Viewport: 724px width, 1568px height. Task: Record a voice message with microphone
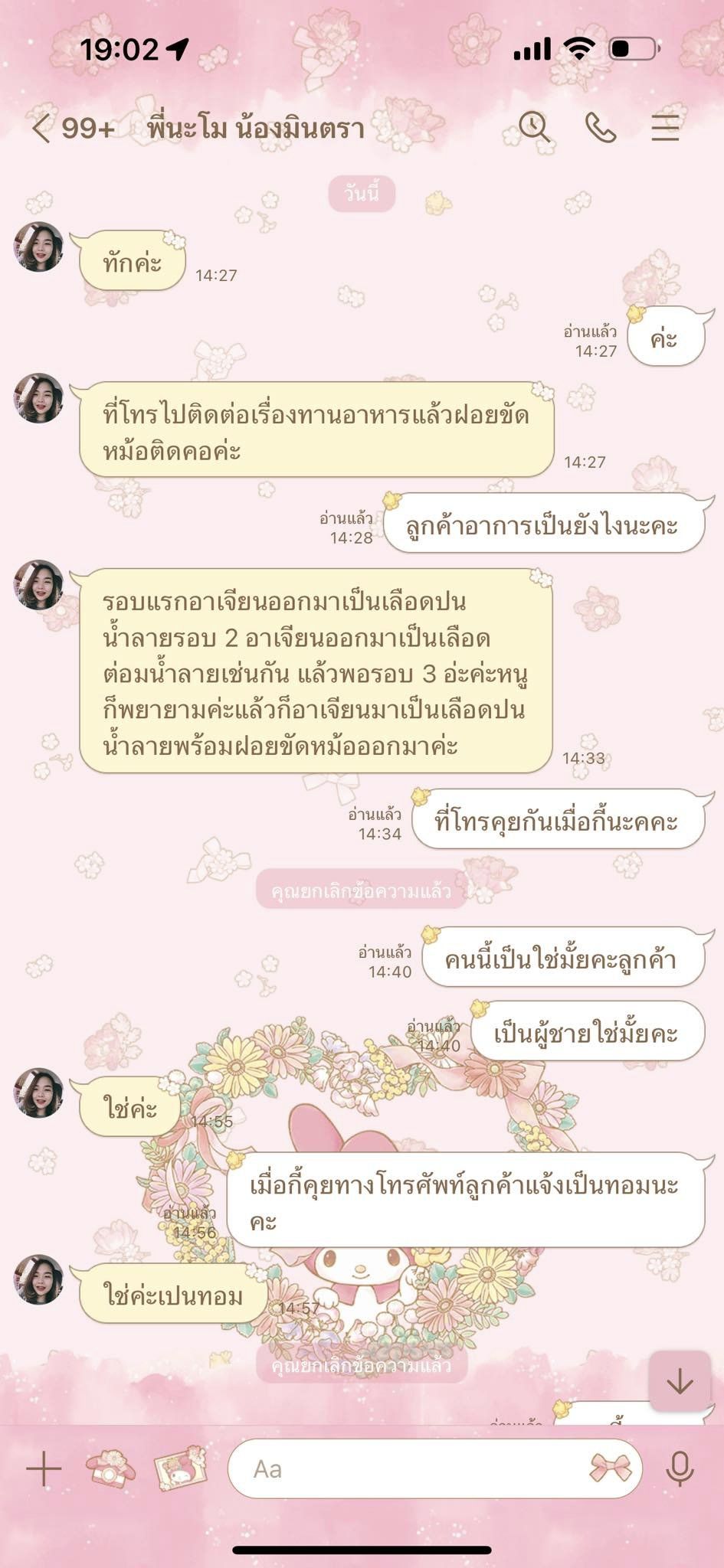(x=680, y=1468)
